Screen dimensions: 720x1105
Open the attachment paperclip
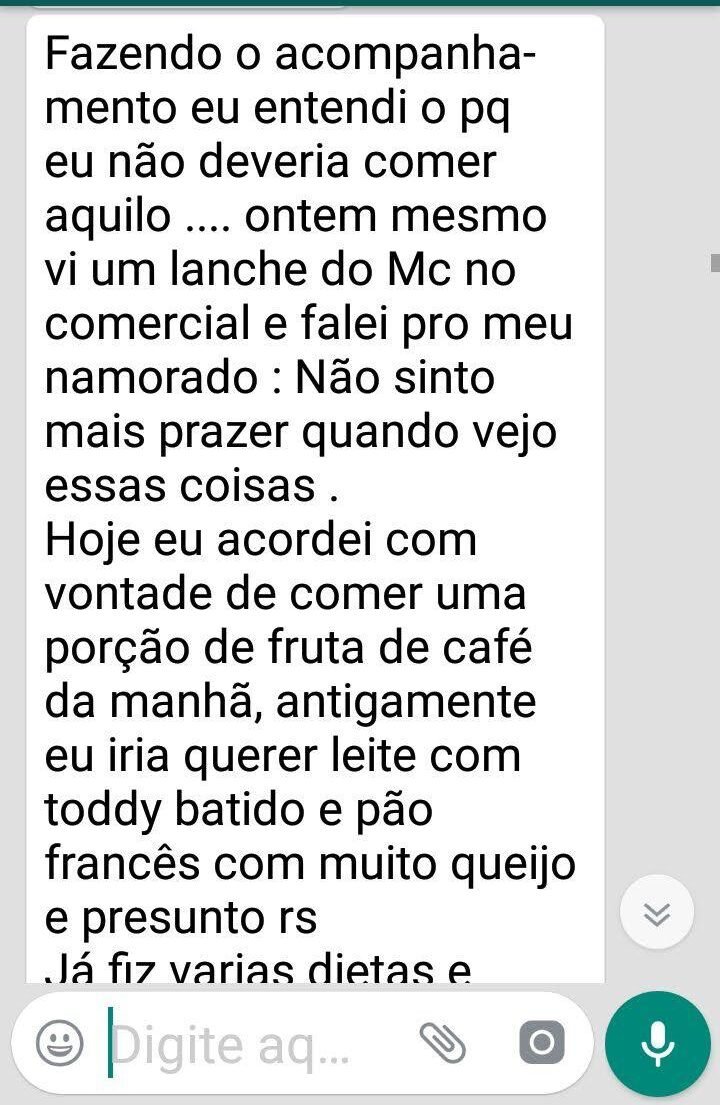442,1044
